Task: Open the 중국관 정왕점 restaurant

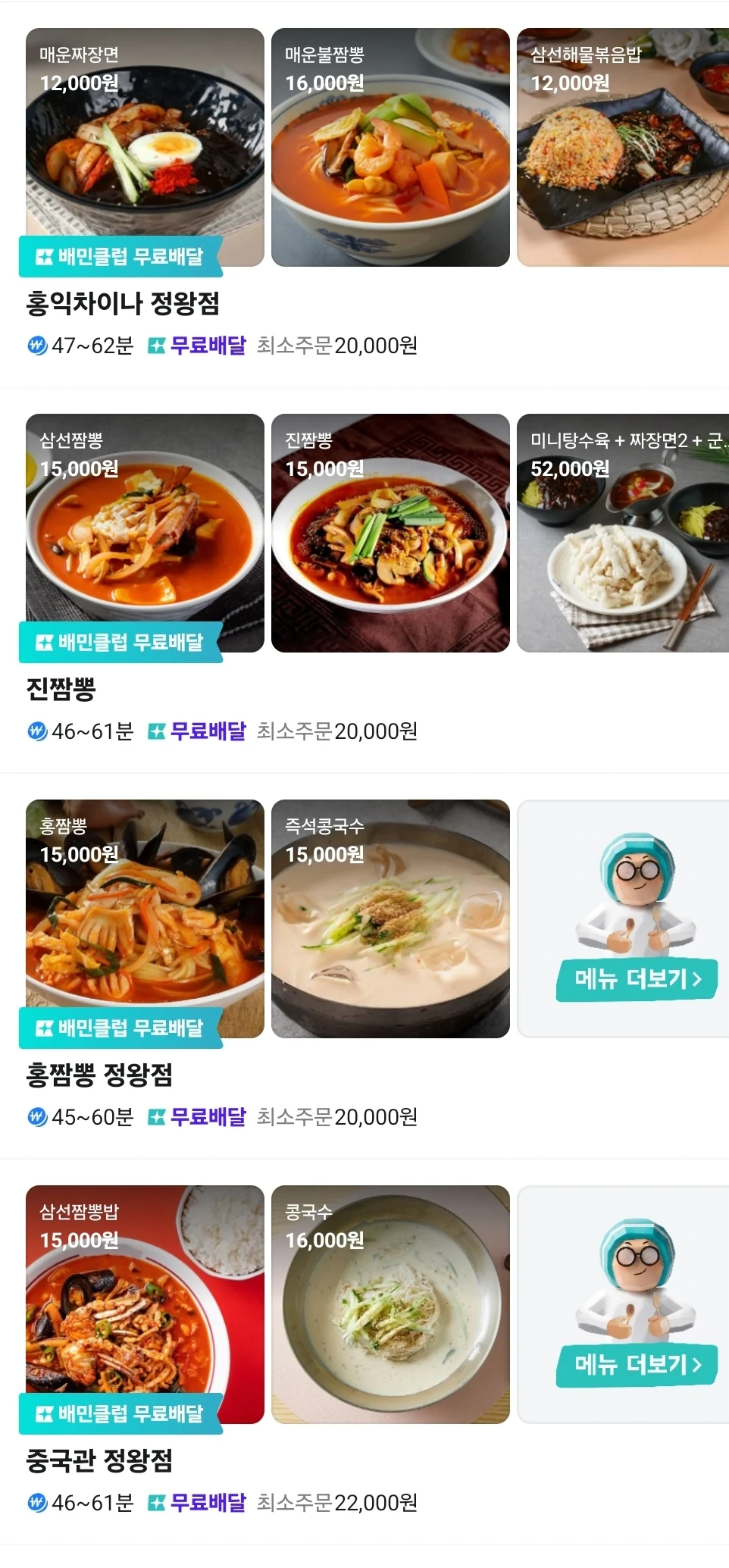Action: (x=99, y=1460)
